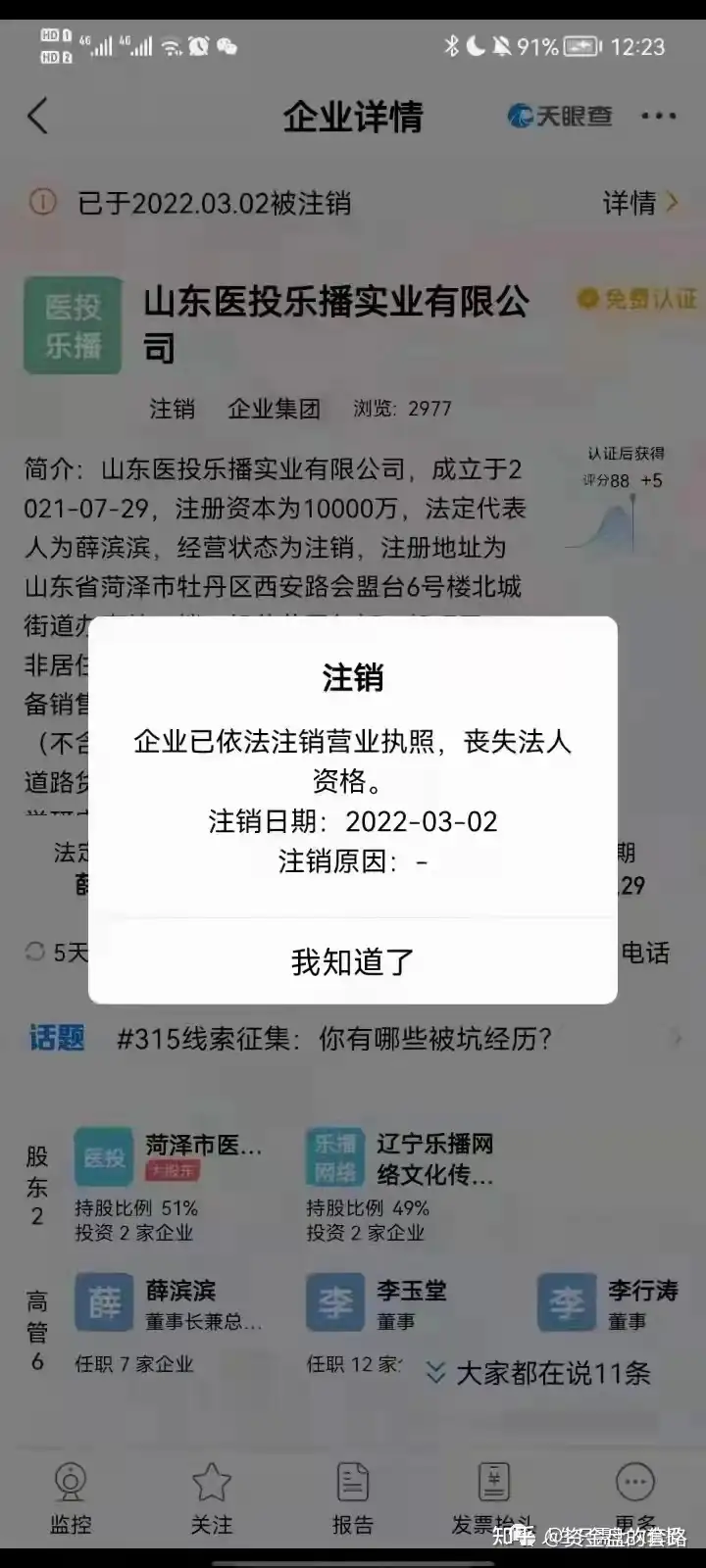The width and height of the screenshot is (706, 1568).
Task: Open the 报告 report option
Action: (353, 1497)
